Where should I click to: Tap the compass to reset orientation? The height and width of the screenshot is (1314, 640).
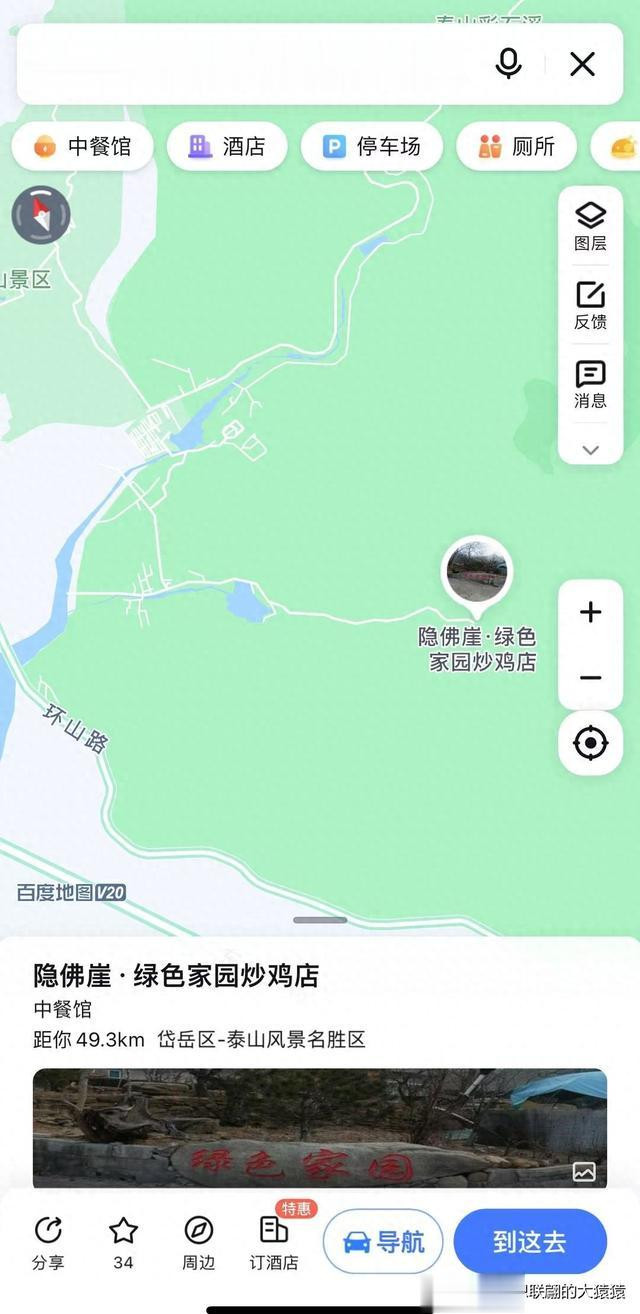(x=41, y=213)
